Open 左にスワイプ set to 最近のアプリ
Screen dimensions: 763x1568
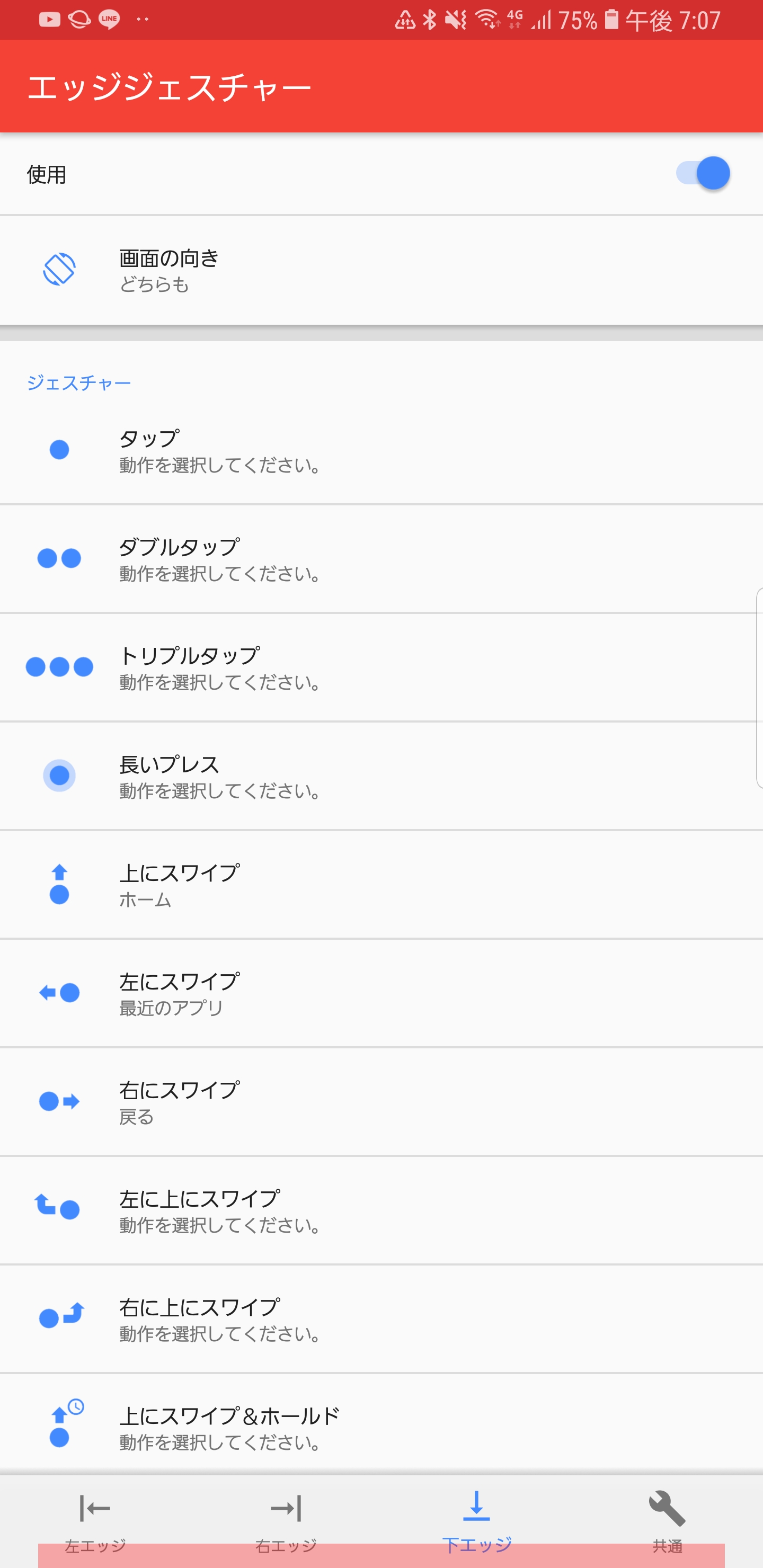(x=381, y=993)
